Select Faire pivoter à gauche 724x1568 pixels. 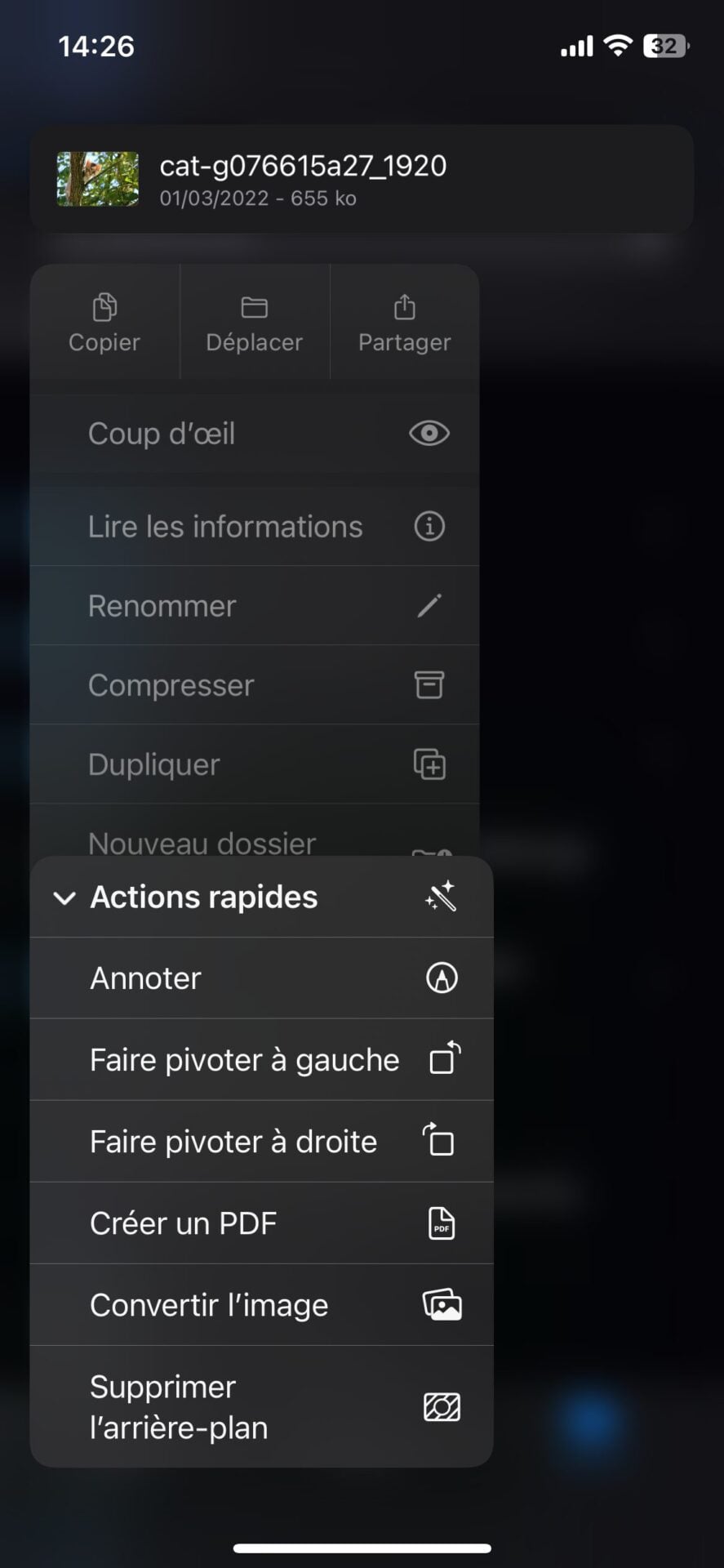tap(261, 1060)
